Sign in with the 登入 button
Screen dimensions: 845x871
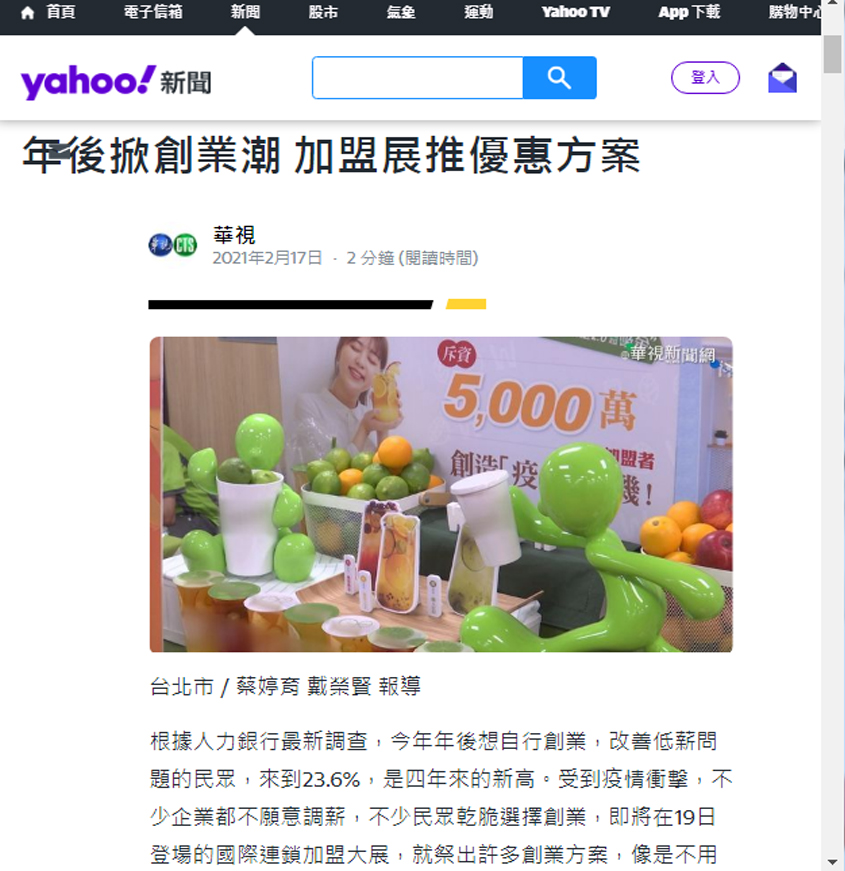705,77
